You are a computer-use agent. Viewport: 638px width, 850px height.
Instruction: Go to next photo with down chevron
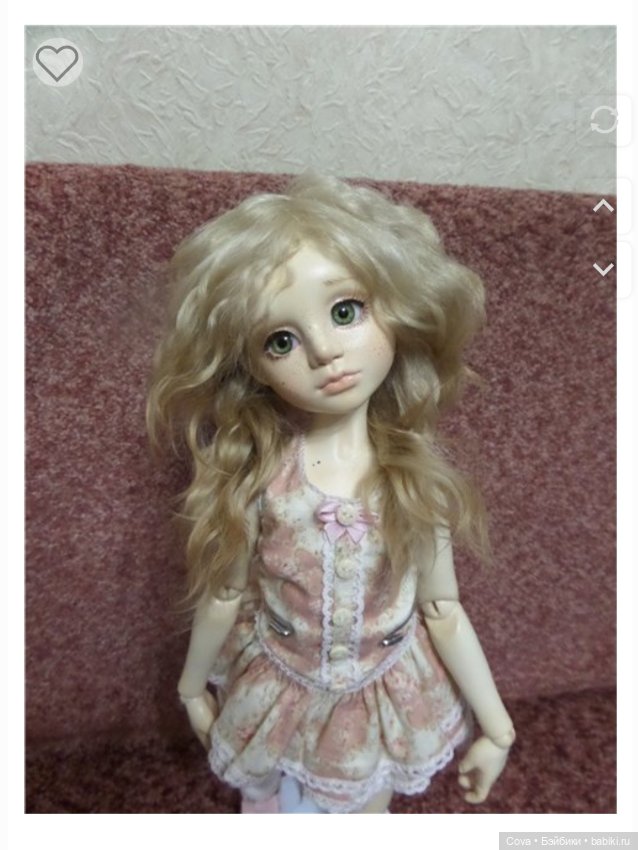[604, 269]
